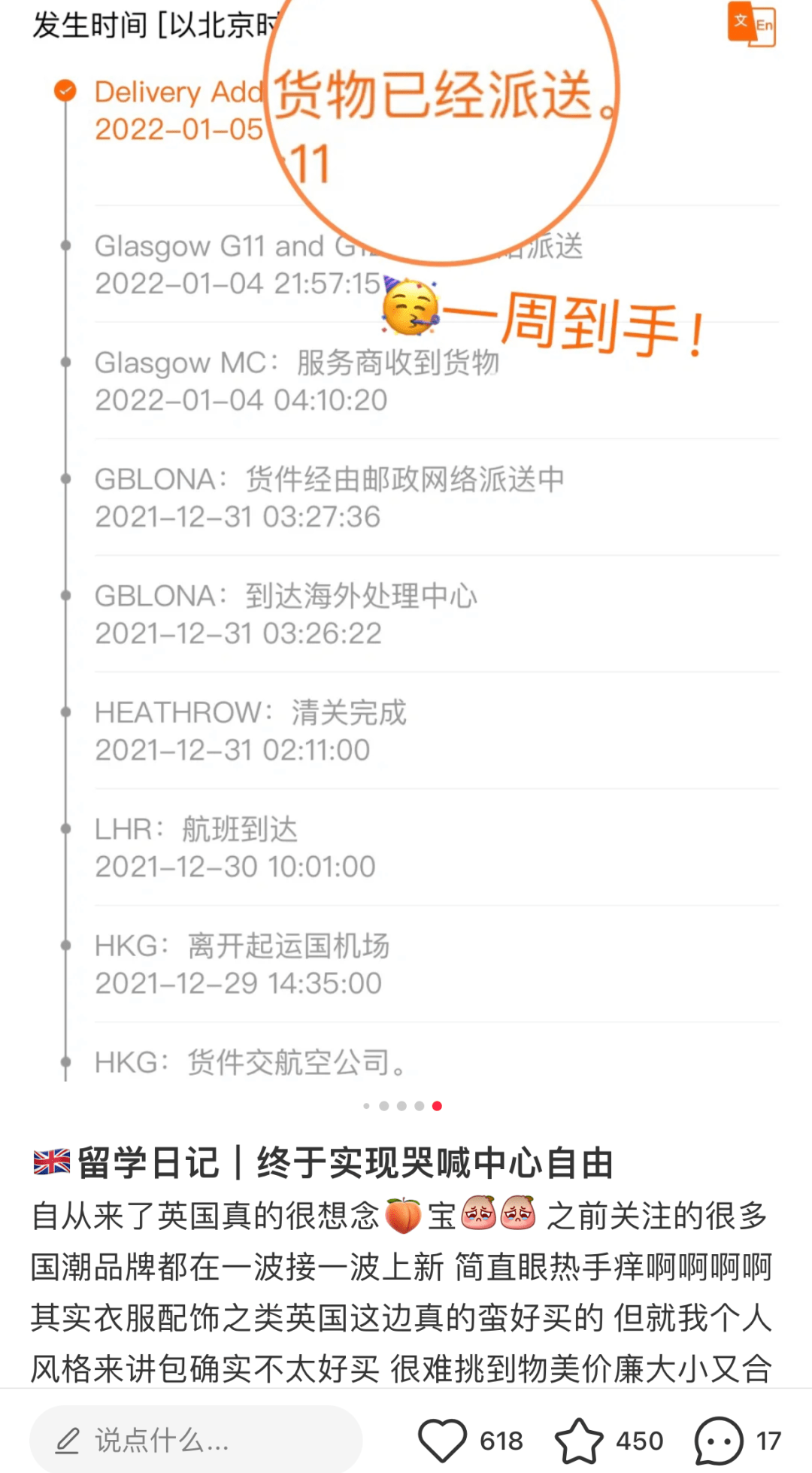Open the post's tracking screenshot image

pyautogui.click(x=406, y=602)
